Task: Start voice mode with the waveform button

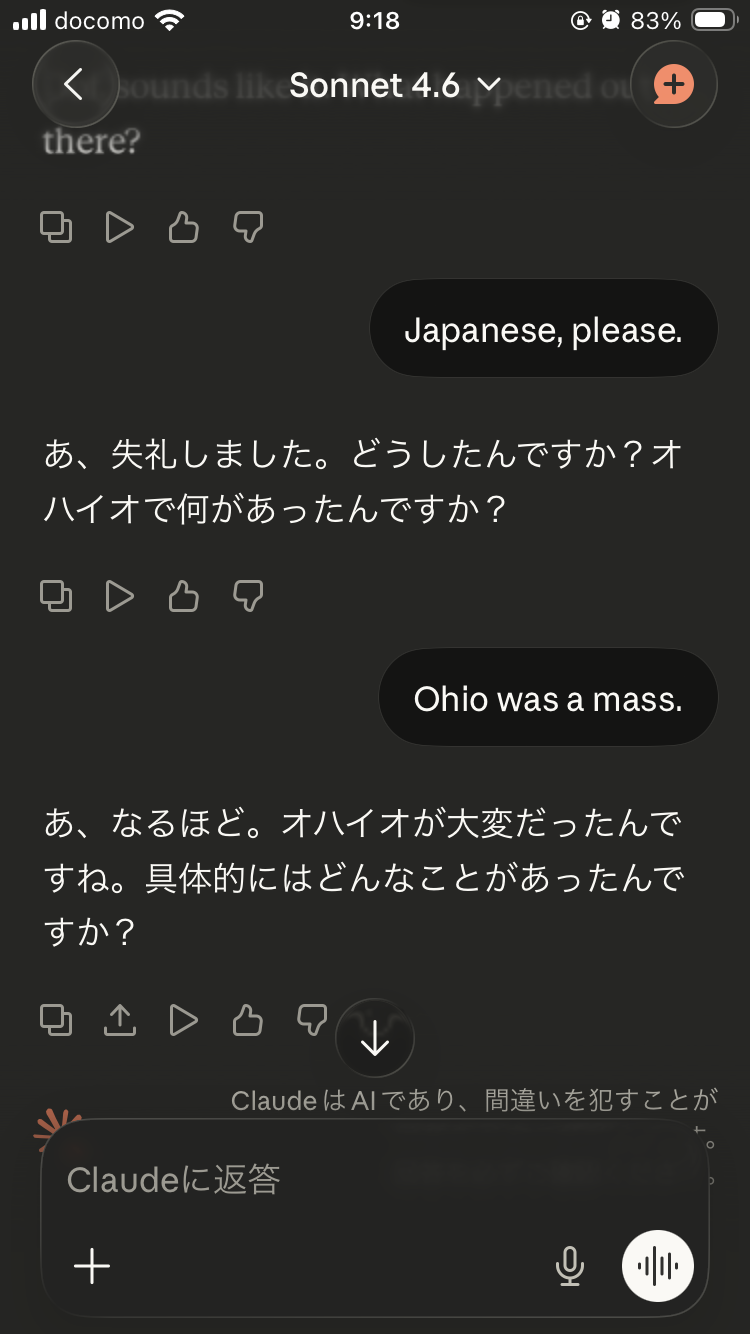Action: pyautogui.click(x=657, y=1265)
